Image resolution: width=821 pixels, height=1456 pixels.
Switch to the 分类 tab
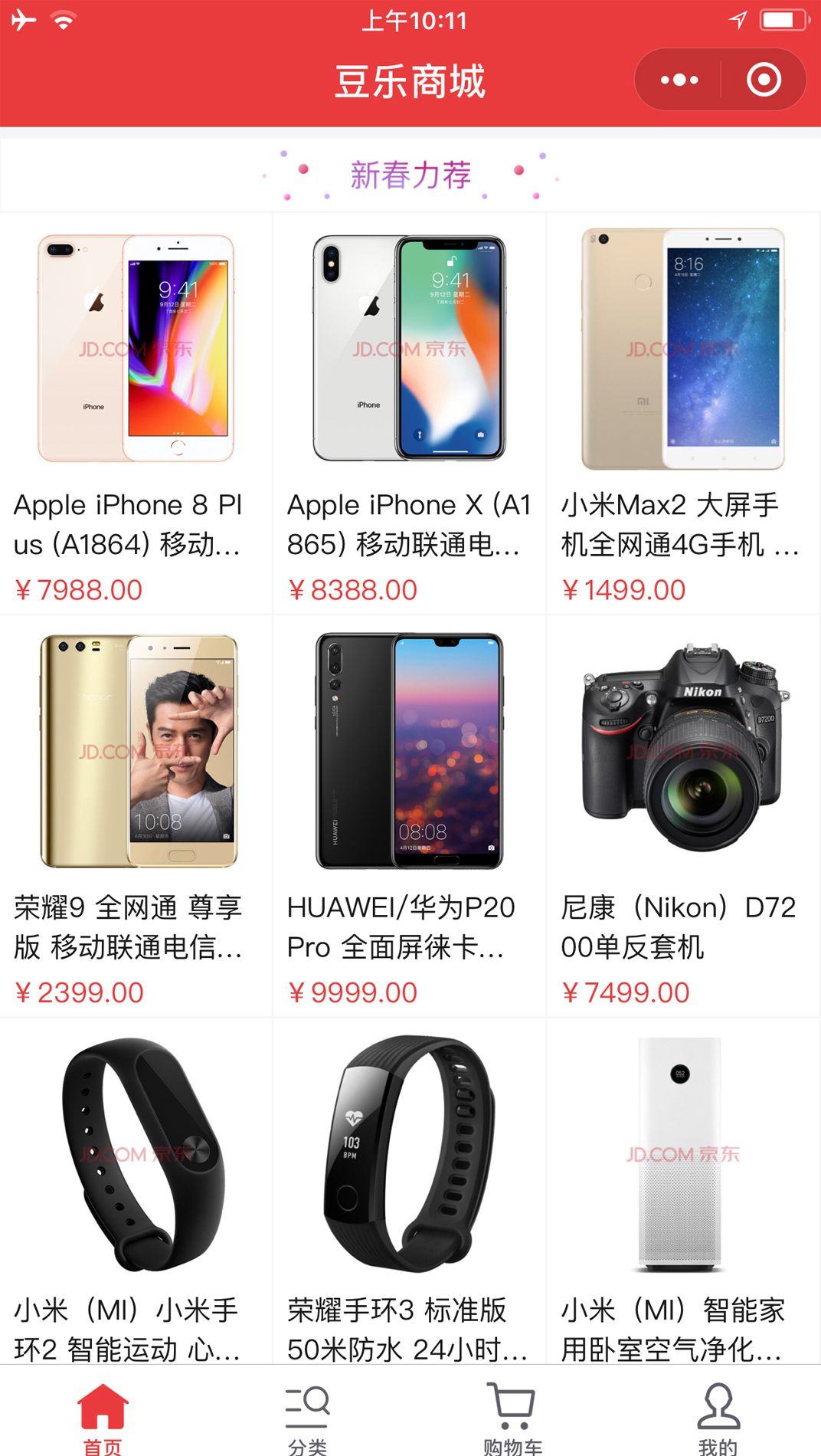pyautogui.click(x=308, y=1418)
